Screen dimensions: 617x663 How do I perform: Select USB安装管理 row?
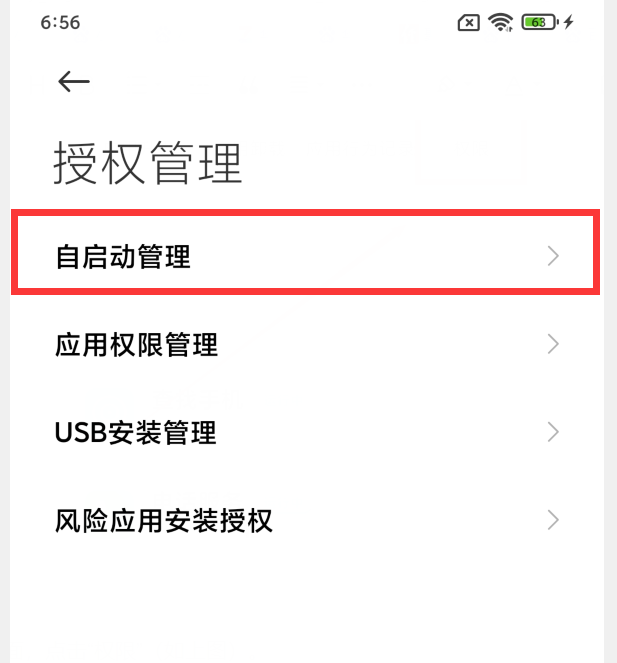coord(305,433)
